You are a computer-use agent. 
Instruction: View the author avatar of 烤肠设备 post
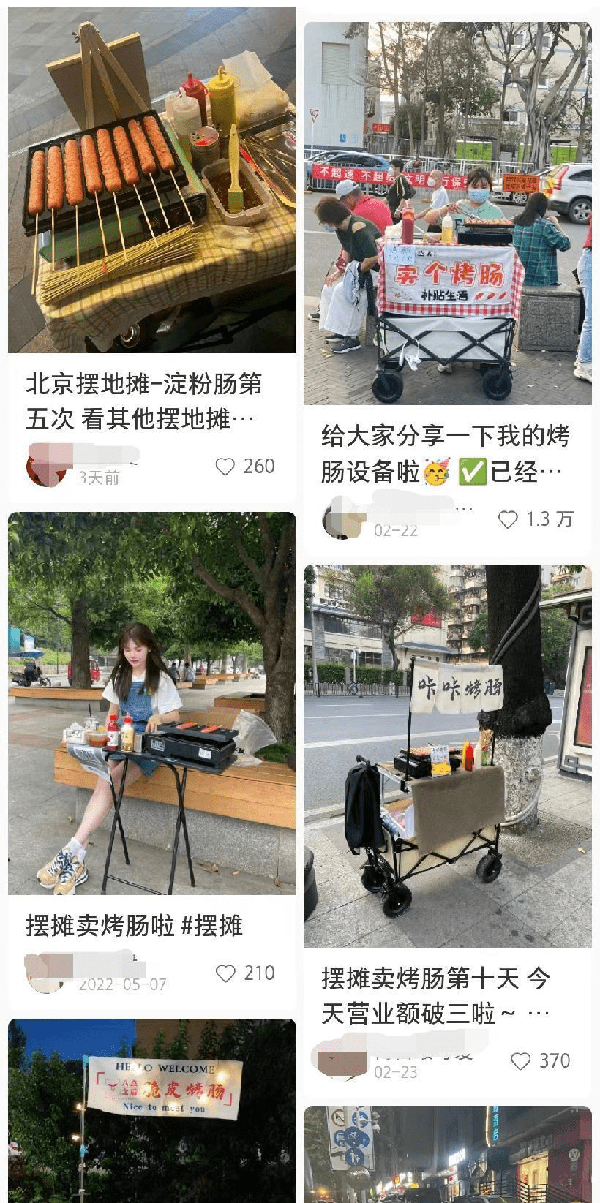coord(343,519)
